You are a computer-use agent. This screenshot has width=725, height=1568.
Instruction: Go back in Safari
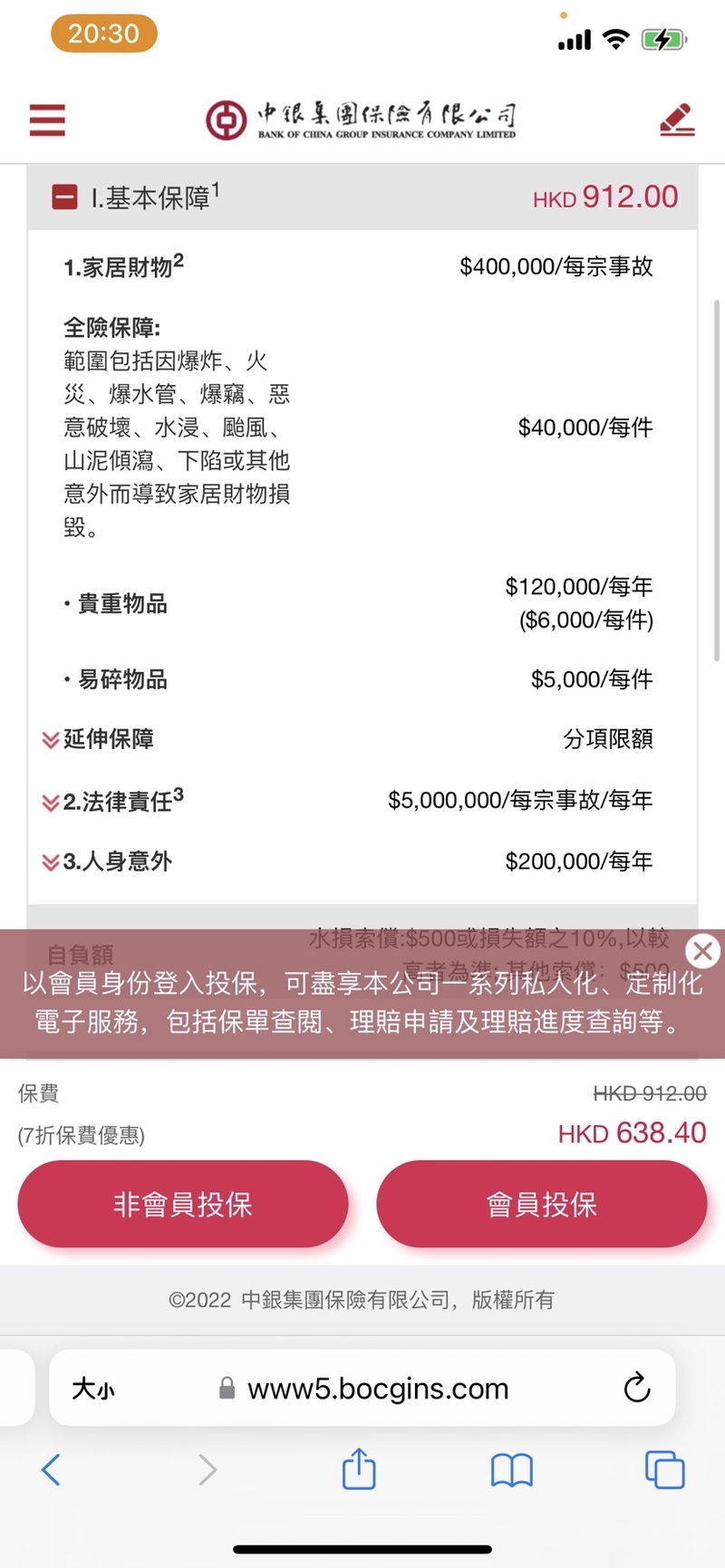click(x=52, y=1469)
